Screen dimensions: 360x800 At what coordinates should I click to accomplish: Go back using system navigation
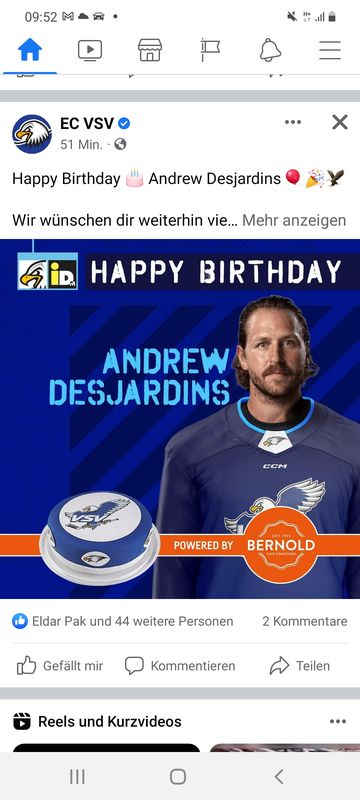[x=278, y=777]
